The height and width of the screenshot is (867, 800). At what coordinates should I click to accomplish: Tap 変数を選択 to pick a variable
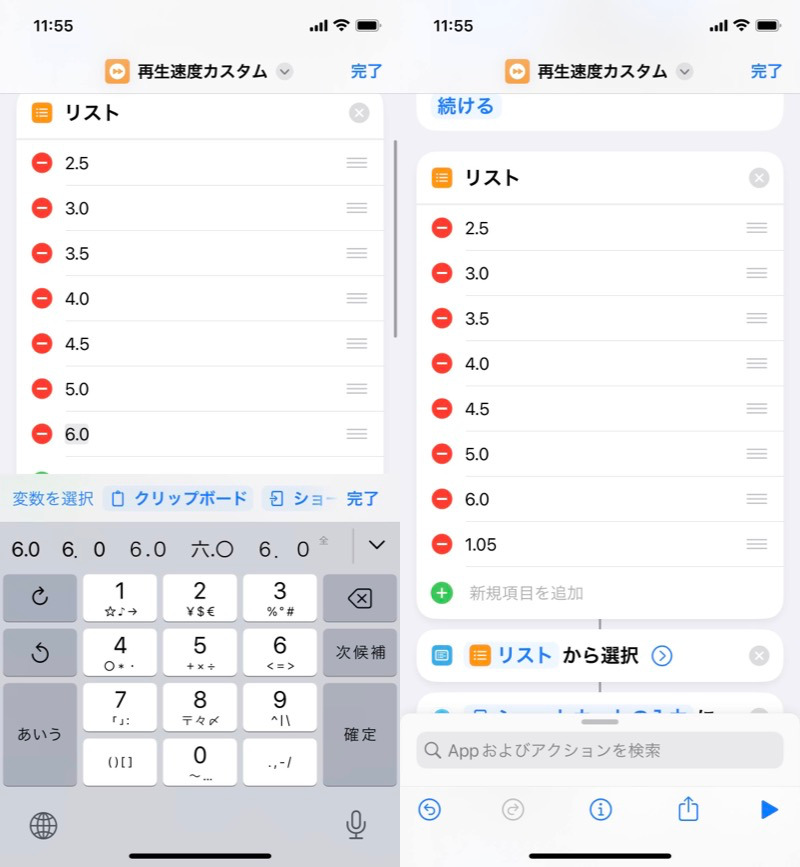[x=53, y=498]
